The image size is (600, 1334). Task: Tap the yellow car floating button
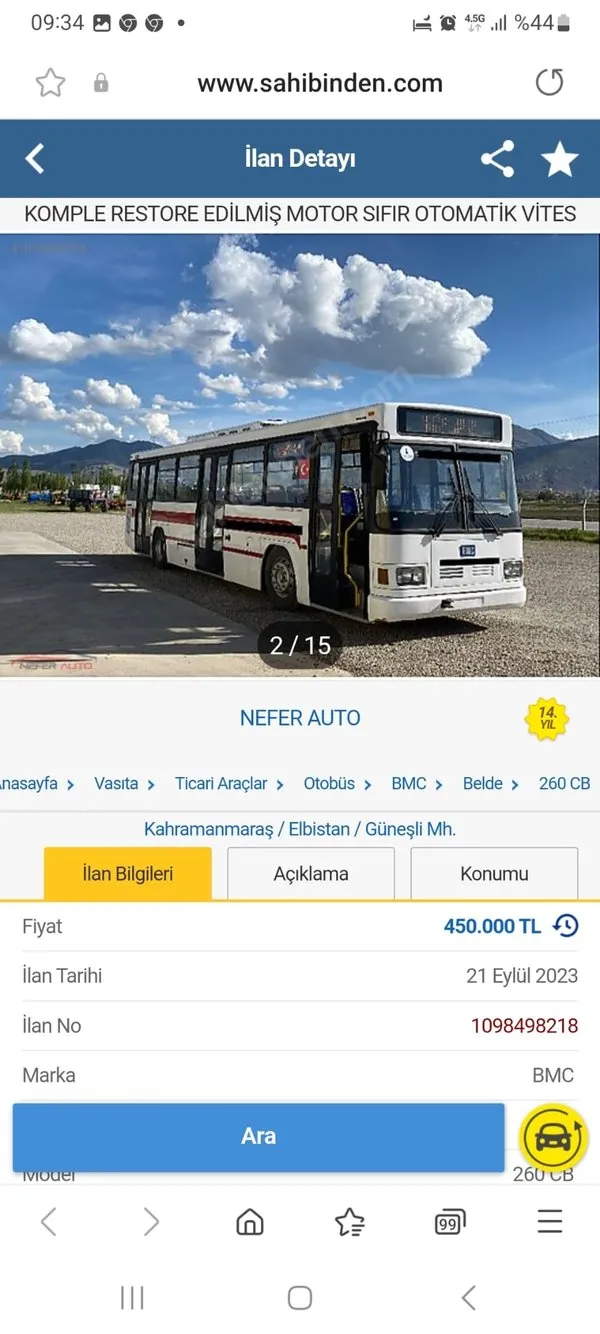click(553, 1137)
